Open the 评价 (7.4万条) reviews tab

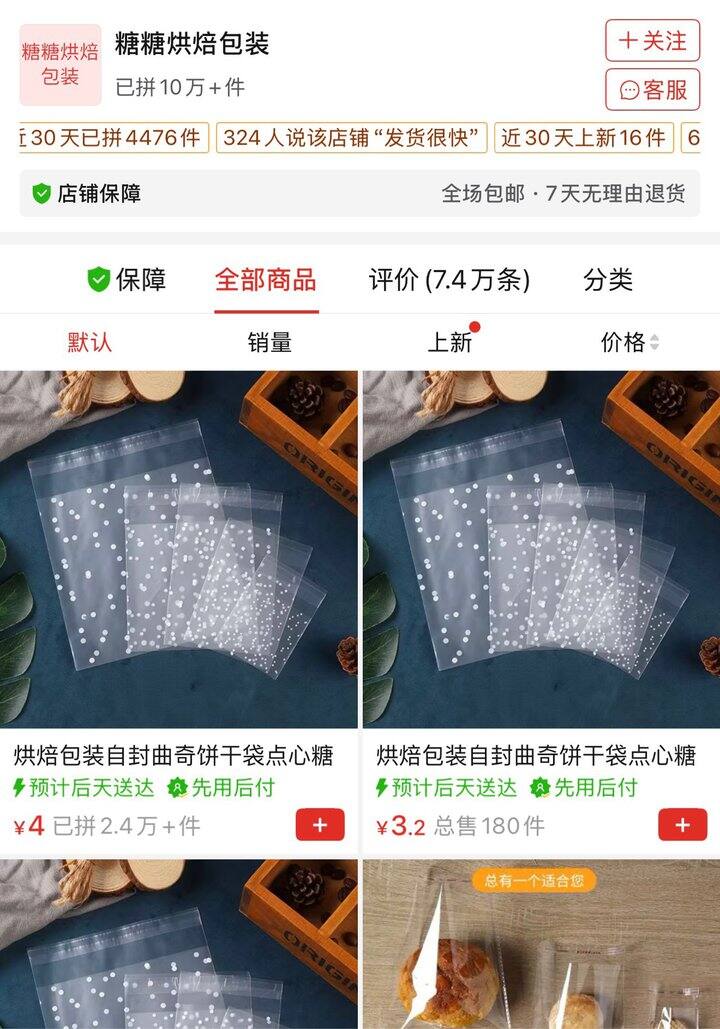[449, 280]
